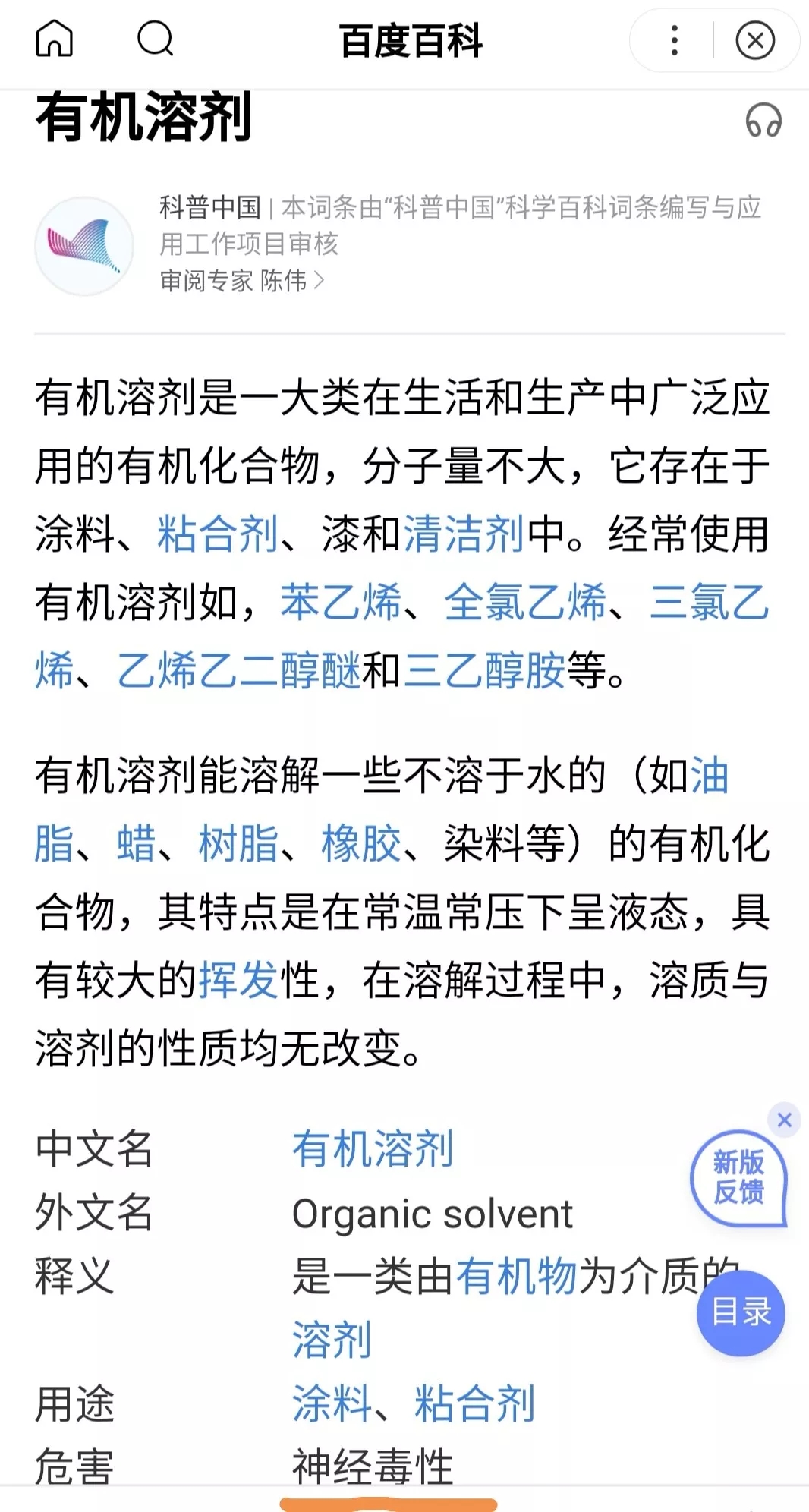Open the 有机物 link in 释义
Image resolution: width=809 pixels, height=1512 pixels.
(516, 1275)
